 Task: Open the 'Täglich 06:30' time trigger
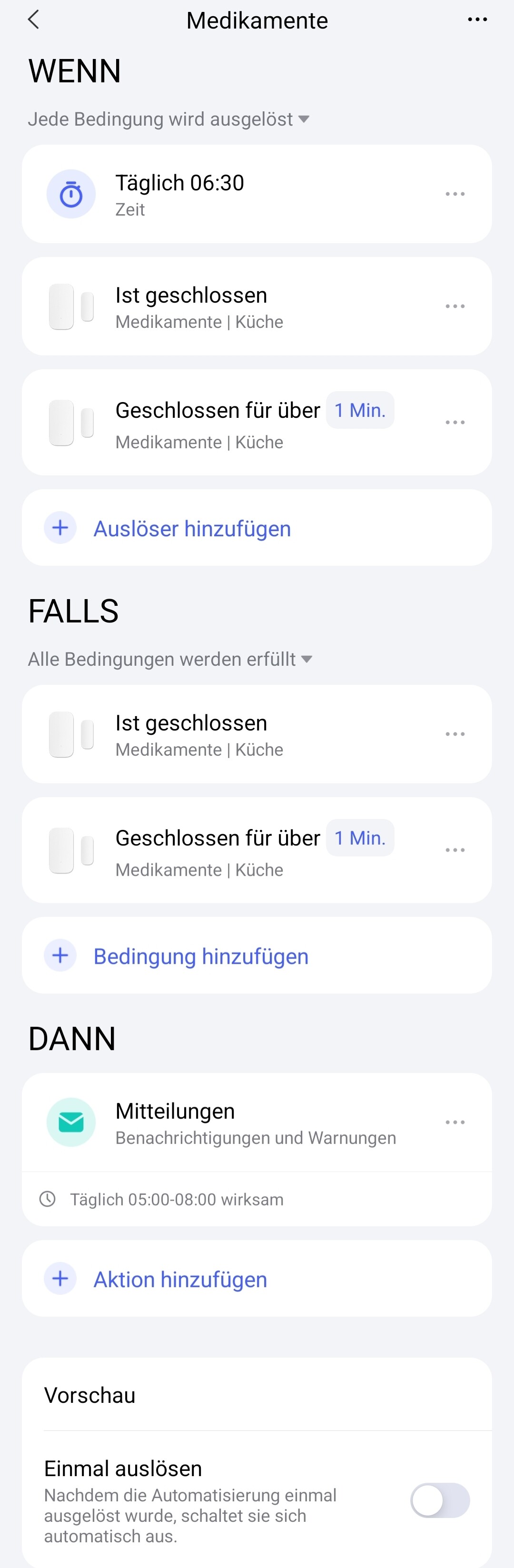[x=244, y=194]
